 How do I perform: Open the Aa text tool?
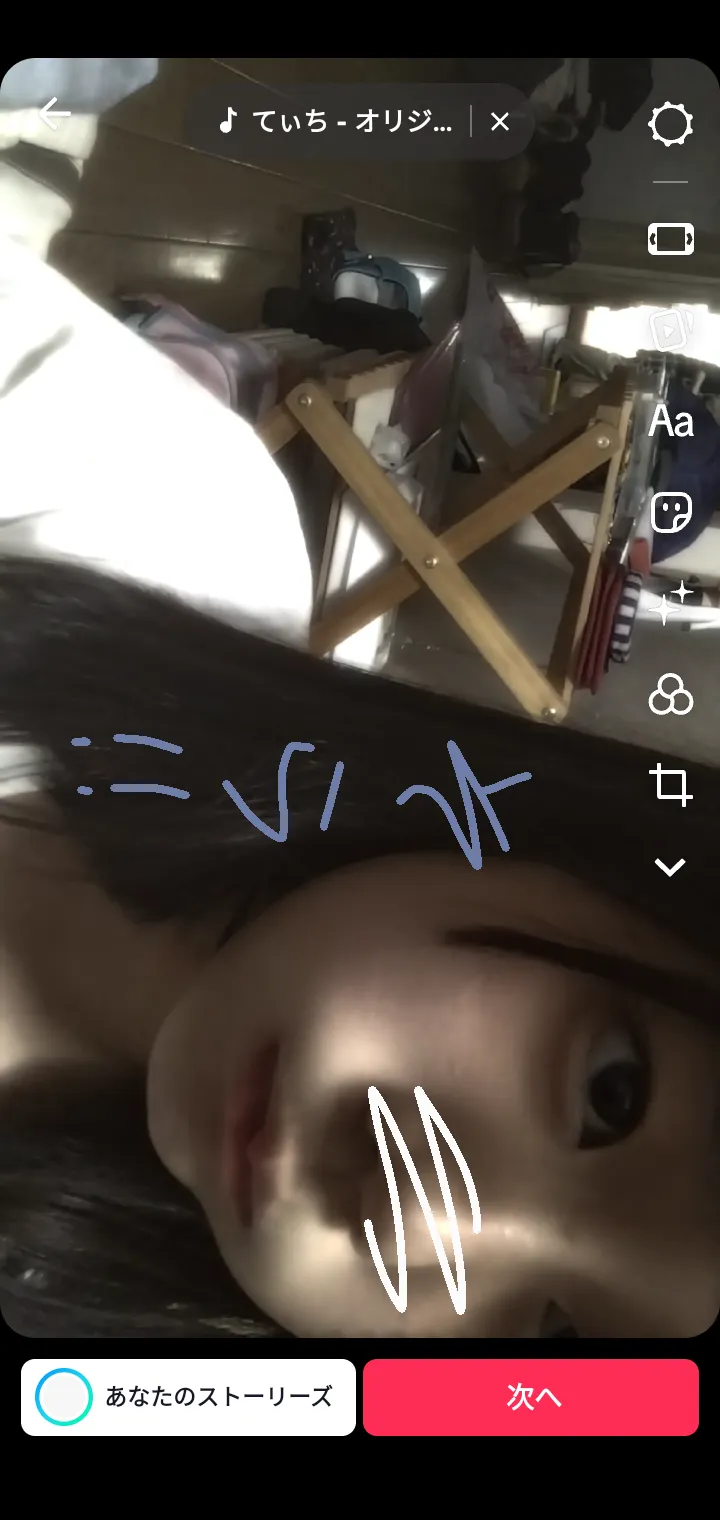point(670,422)
